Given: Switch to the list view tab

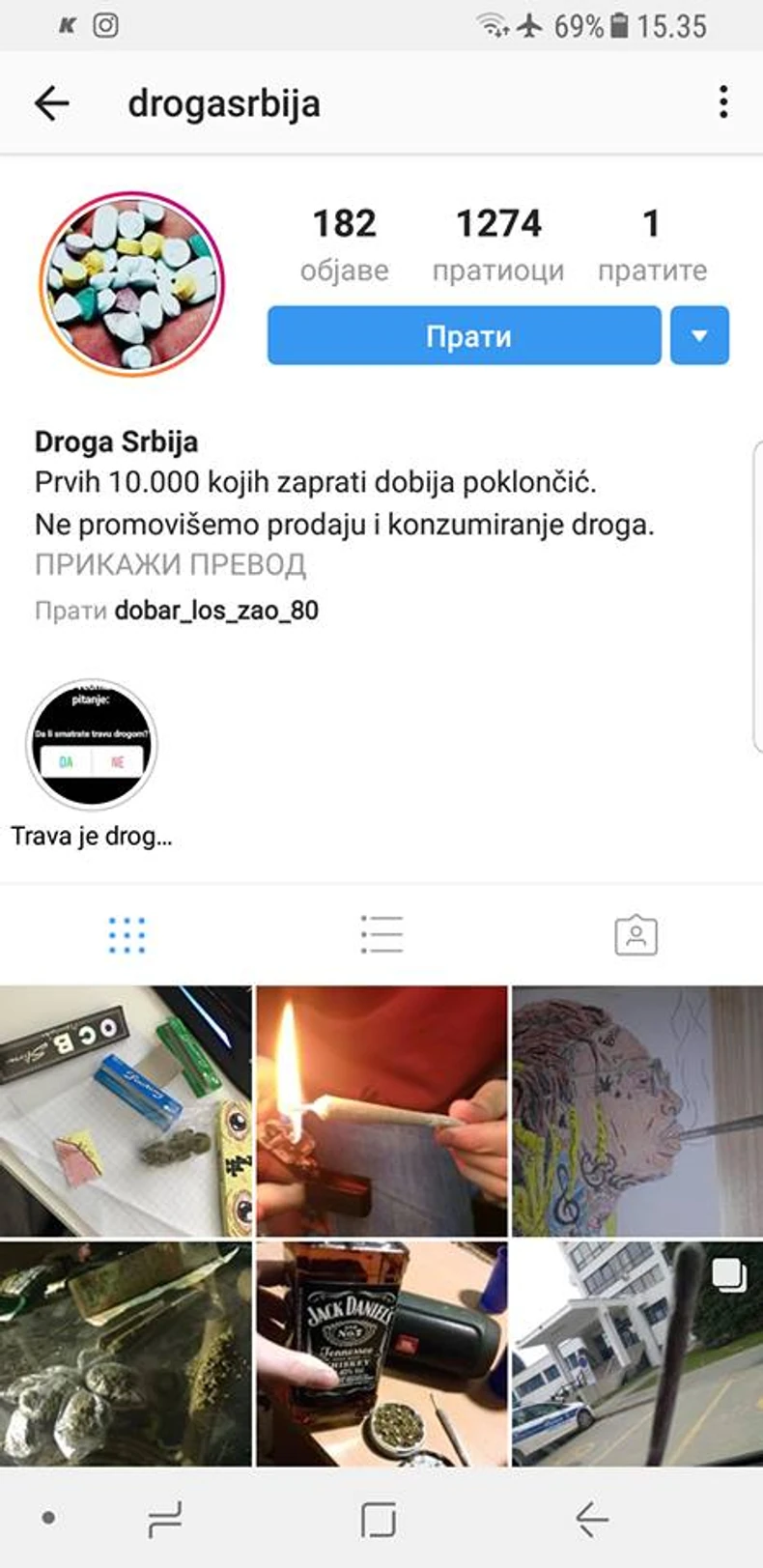Looking at the screenshot, I should [381, 935].
